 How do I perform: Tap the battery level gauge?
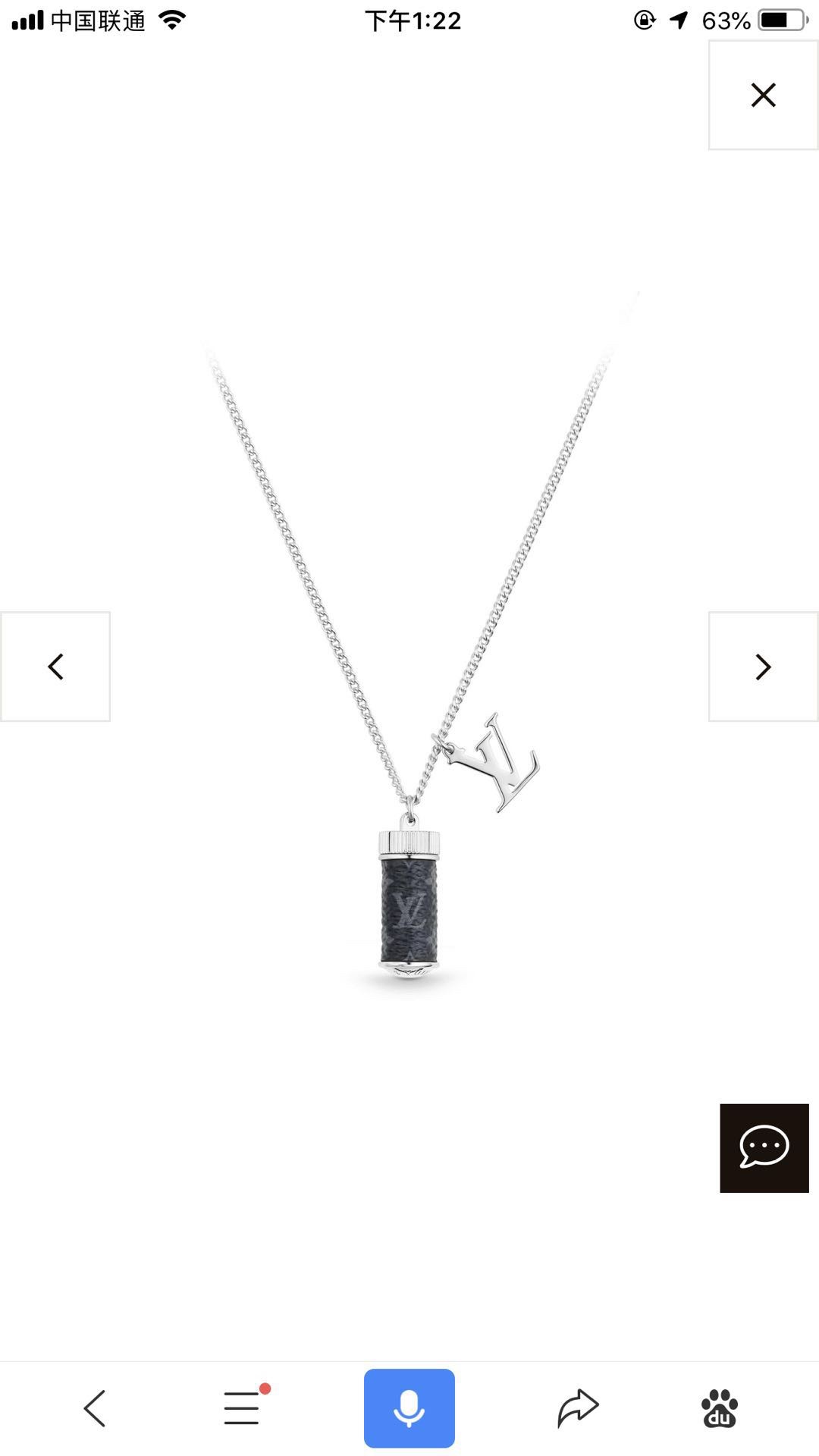coord(780,20)
